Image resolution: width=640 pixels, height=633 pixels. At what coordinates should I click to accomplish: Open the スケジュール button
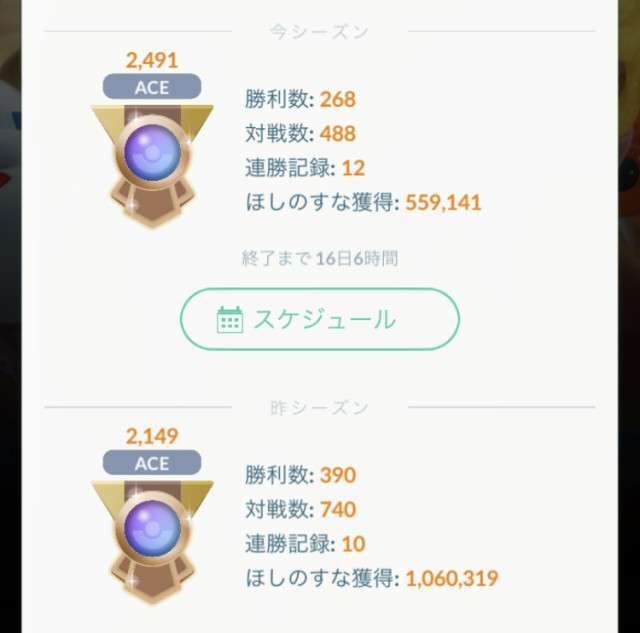(319, 320)
